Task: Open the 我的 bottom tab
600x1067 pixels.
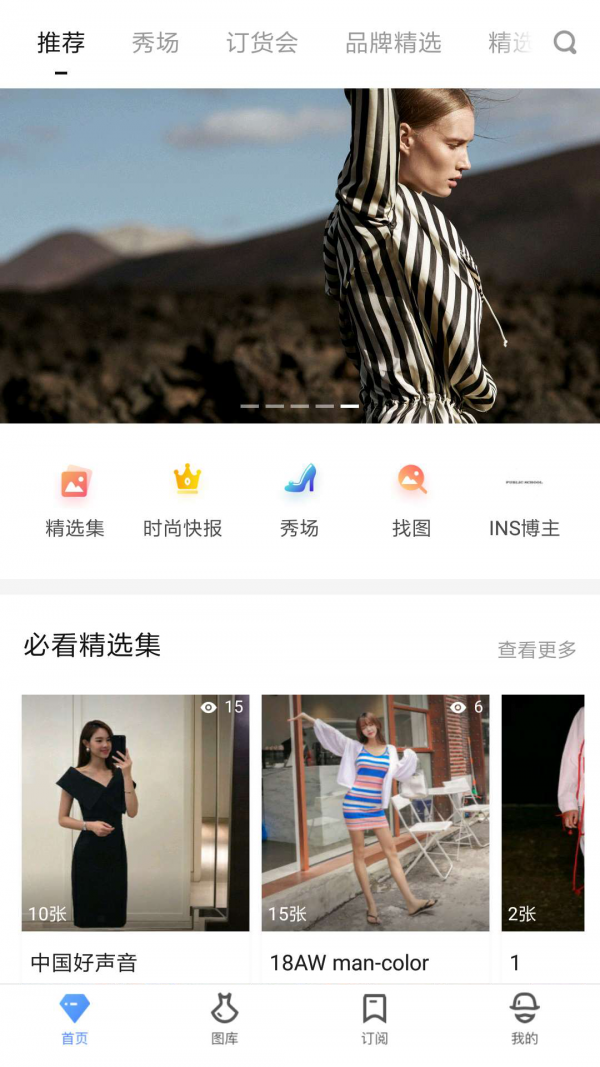Action: pyautogui.click(x=524, y=1018)
